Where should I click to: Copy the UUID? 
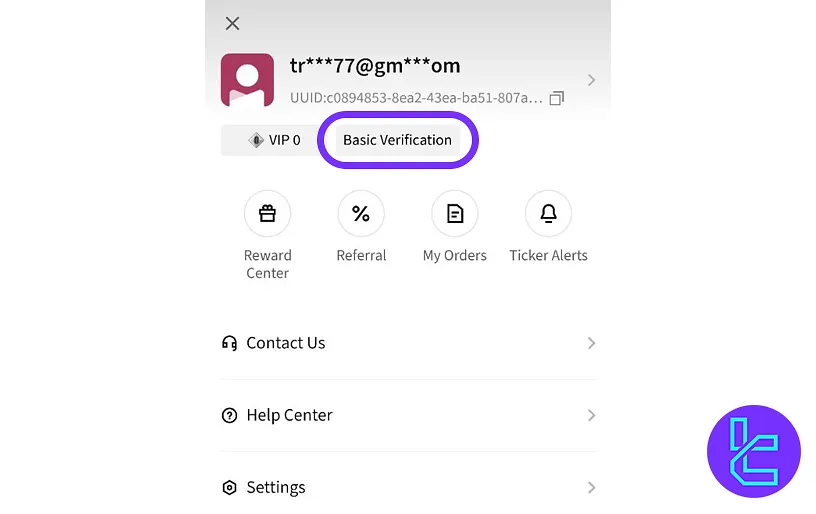(x=557, y=98)
